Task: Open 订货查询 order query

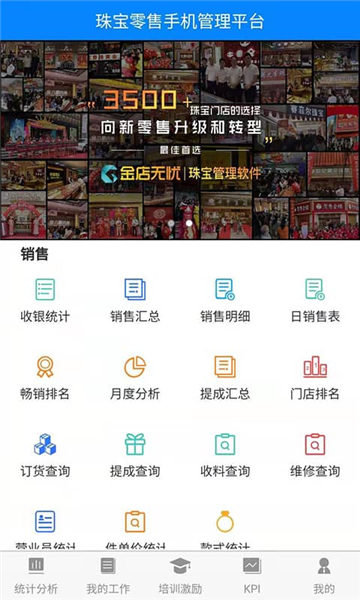Action: point(45,455)
